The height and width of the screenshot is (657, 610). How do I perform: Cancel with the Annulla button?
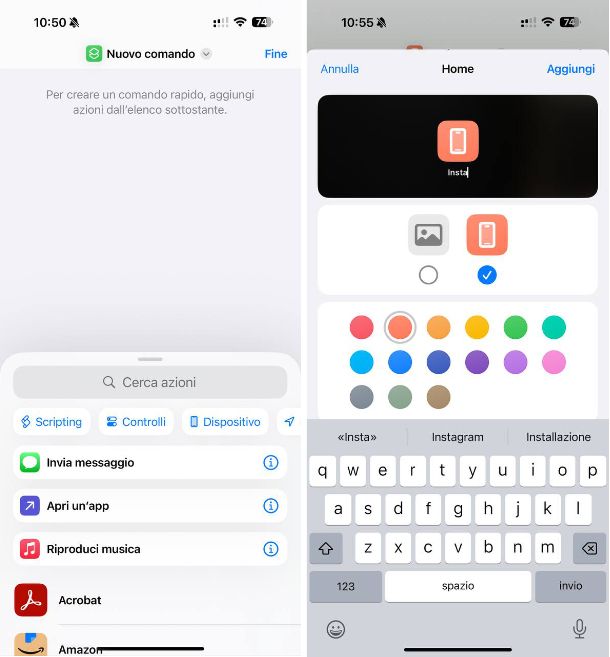click(339, 69)
